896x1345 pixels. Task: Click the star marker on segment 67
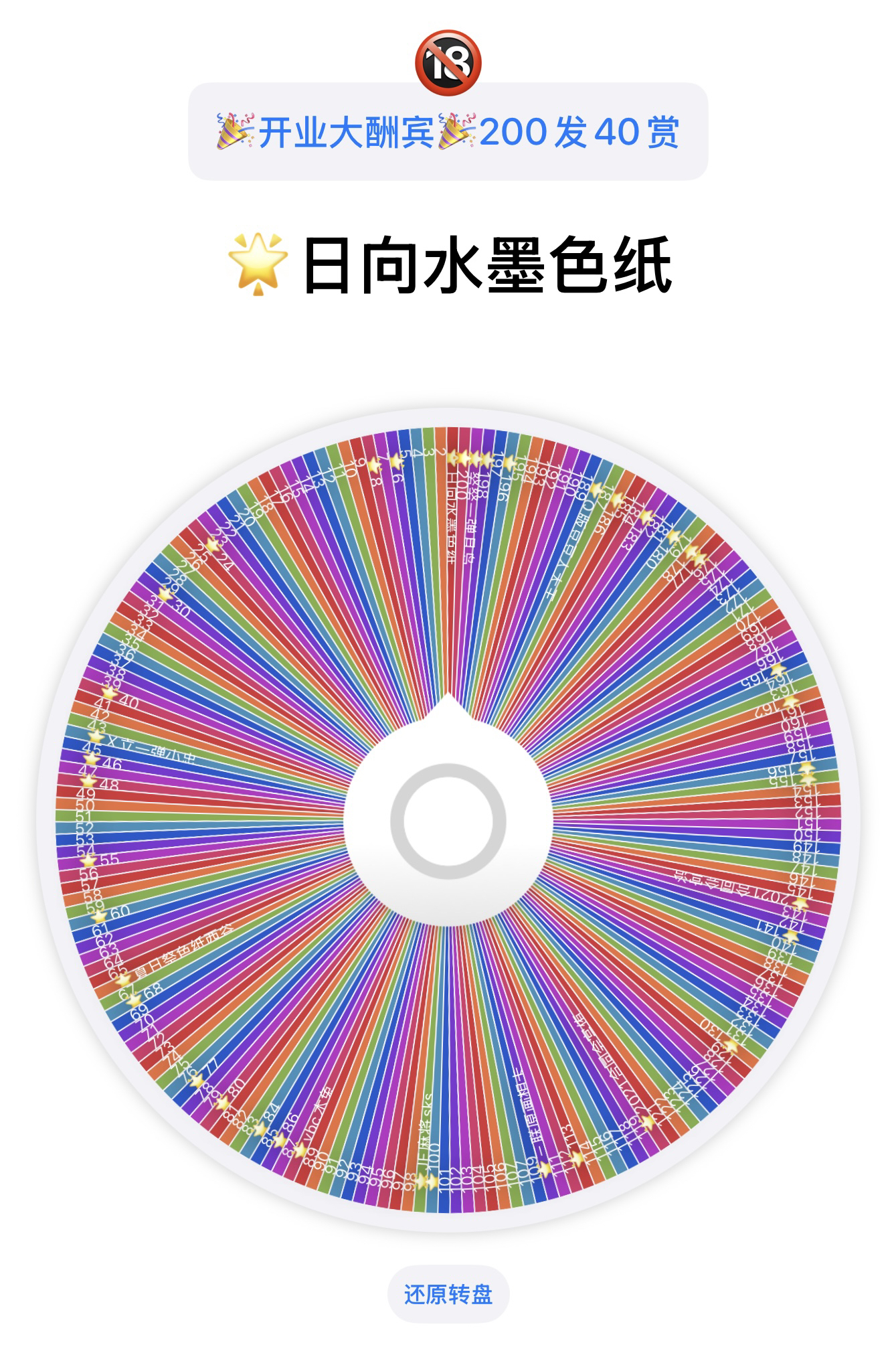[124, 979]
